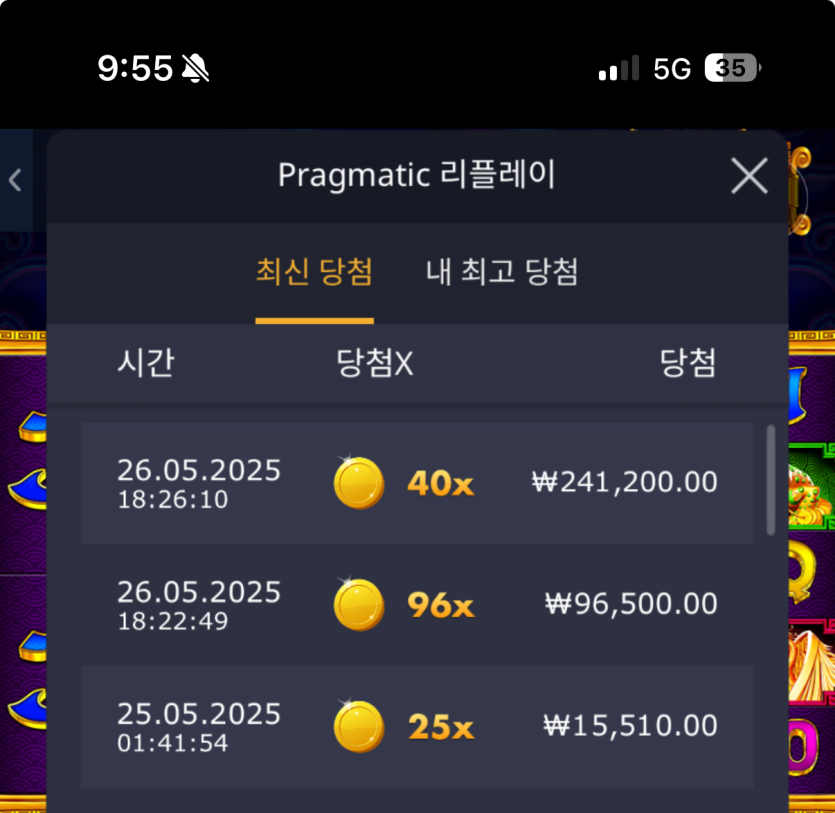Go back with the left arrow

pyautogui.click(x=15, y=180)
